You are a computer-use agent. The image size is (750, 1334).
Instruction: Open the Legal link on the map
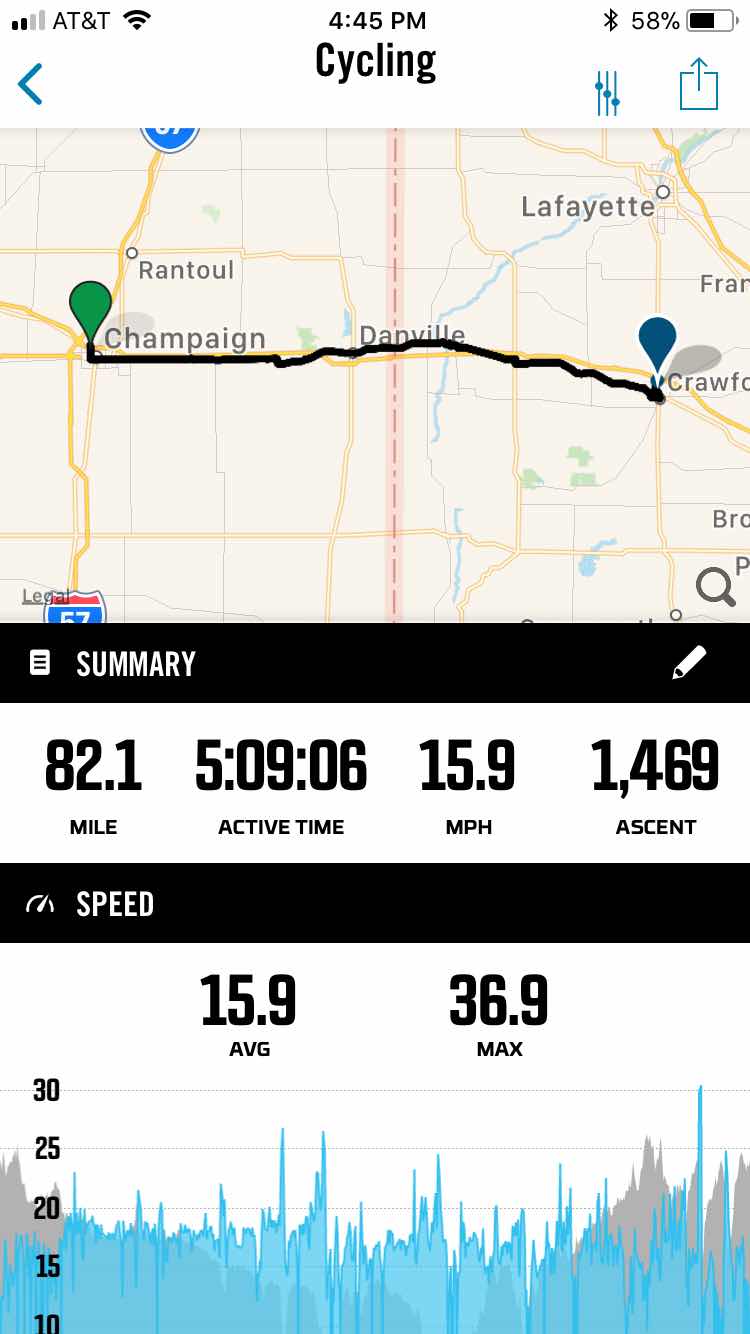46,596
